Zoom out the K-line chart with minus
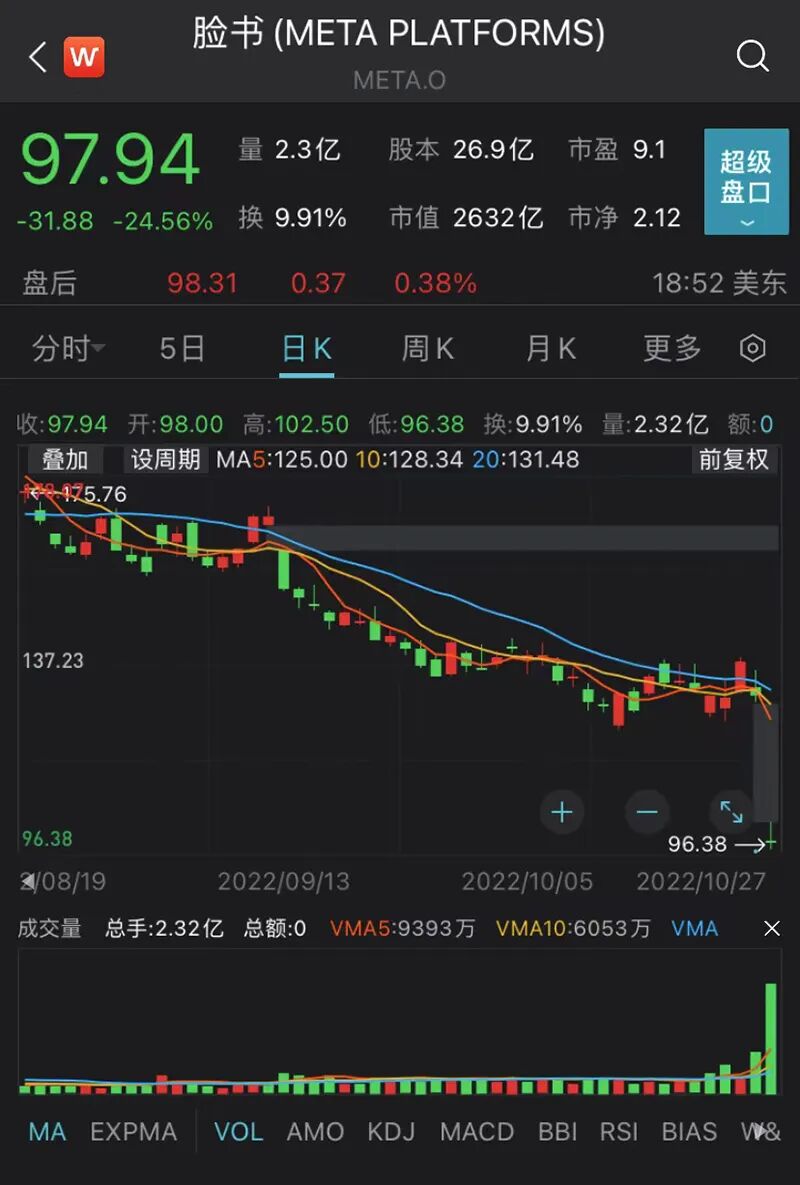 point(647,812)
